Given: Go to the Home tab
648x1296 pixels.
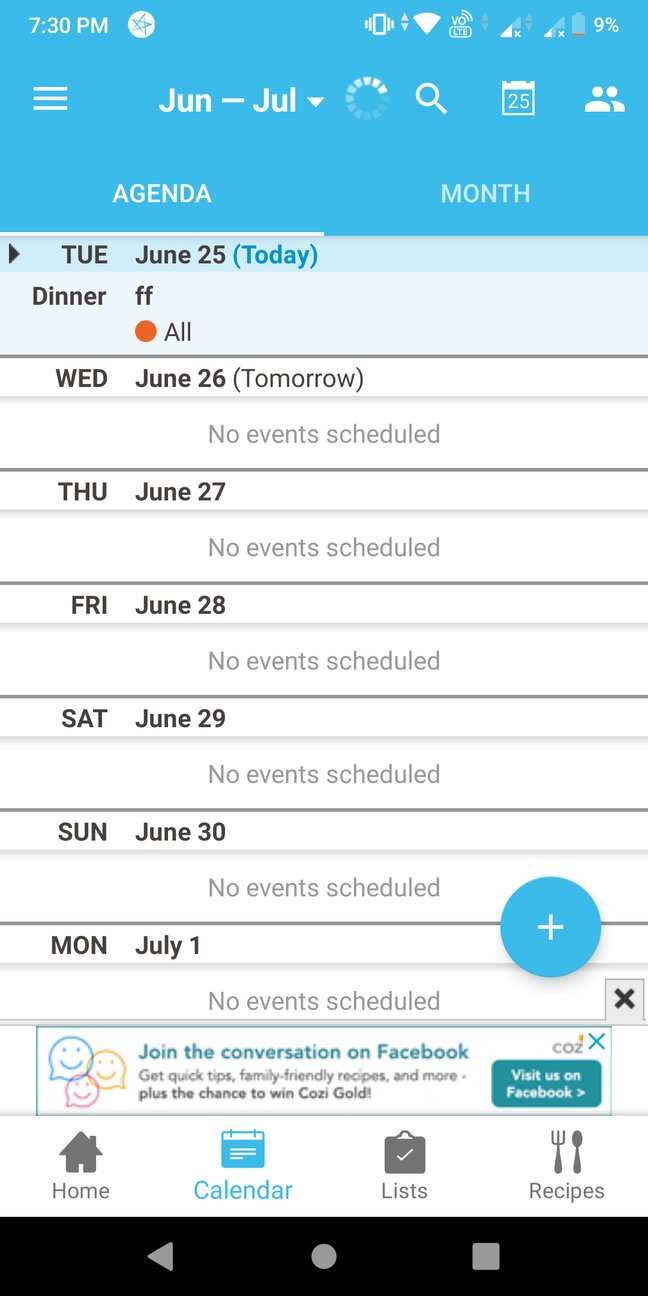Looking at the screenshot, I should (x=81, y=1166).
